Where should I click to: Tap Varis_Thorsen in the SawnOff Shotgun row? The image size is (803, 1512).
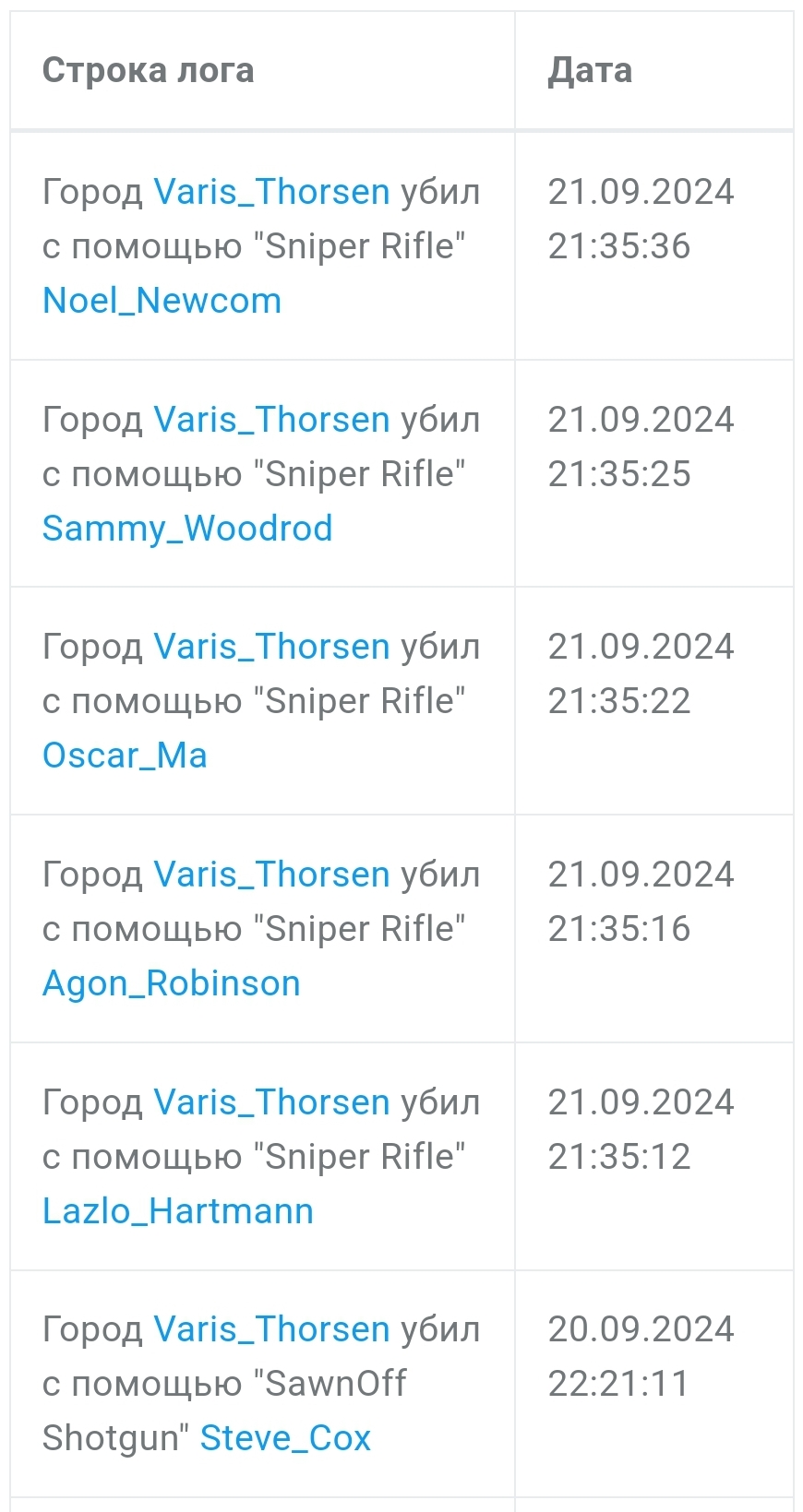coord(271,1329)
